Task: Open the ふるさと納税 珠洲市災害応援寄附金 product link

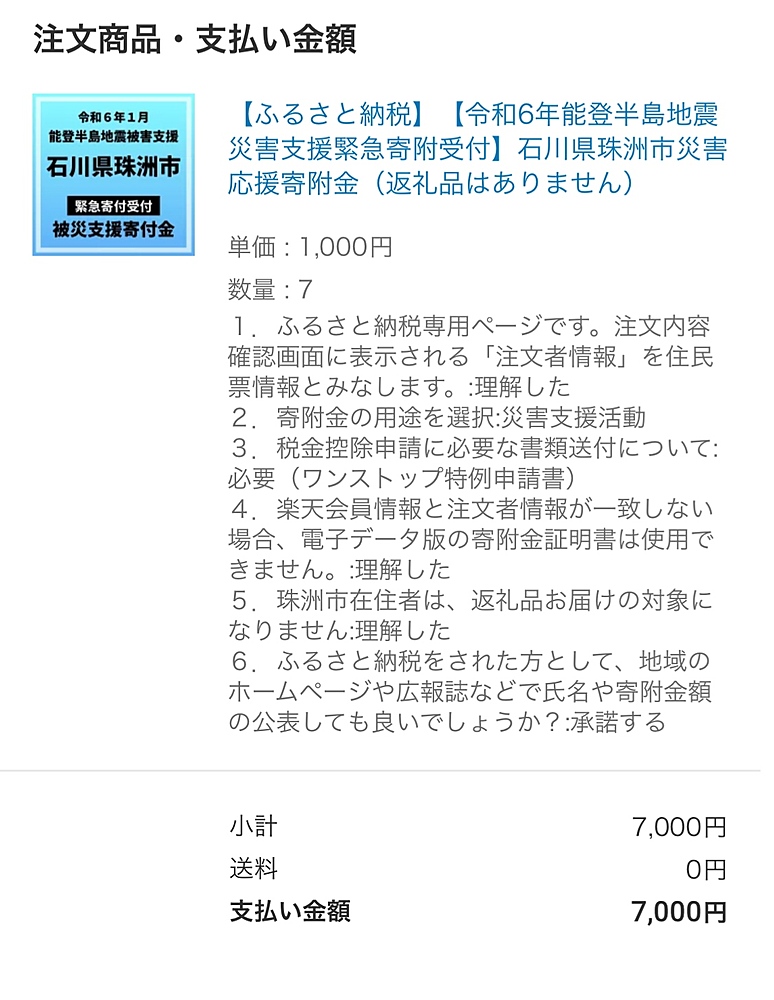Action: [x=477, y=149]
